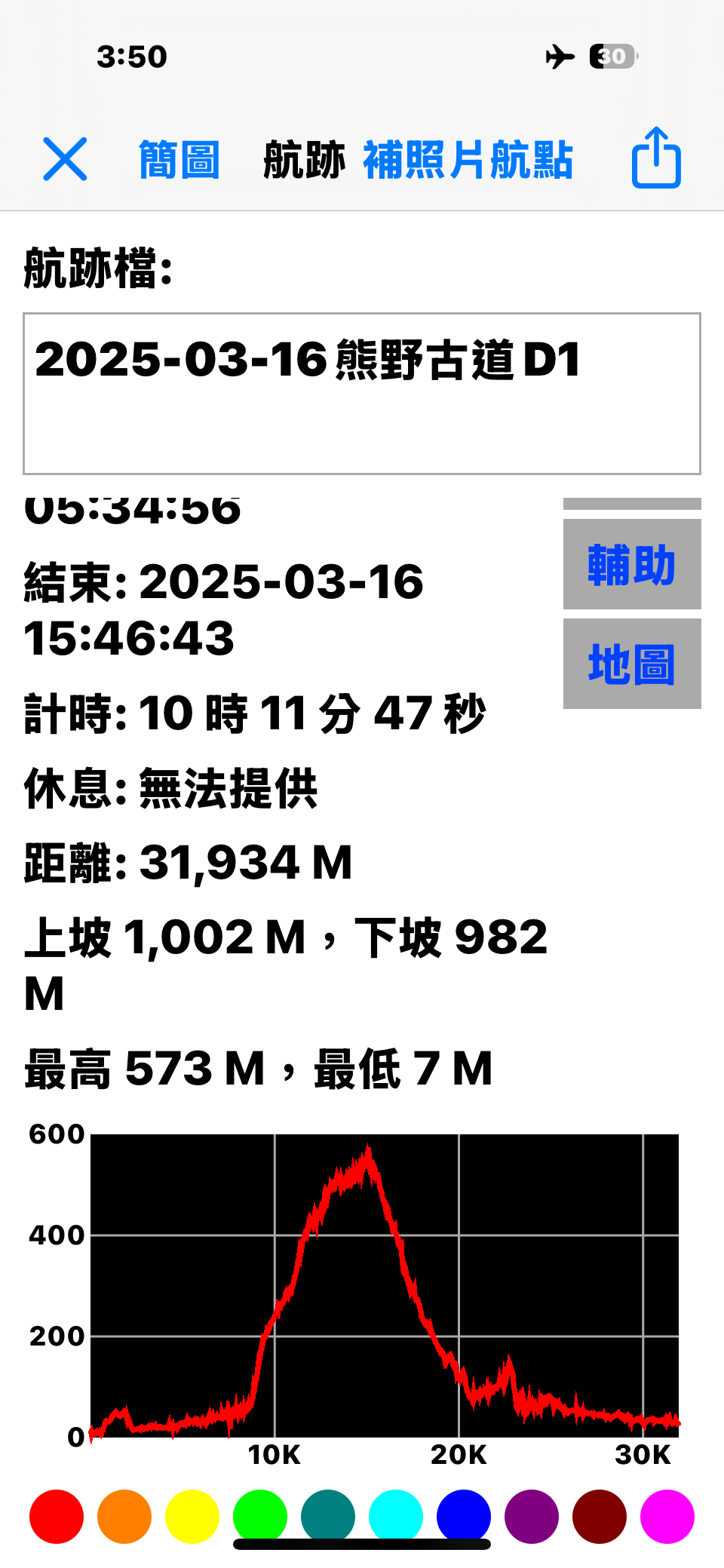Edit the track file name field

pyautogui.click(x=362, y=394)
